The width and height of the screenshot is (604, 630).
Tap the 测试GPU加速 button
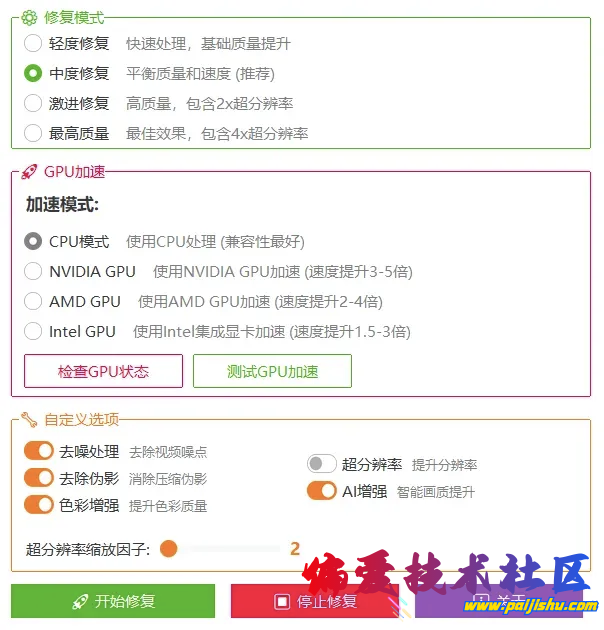point(272,371)
